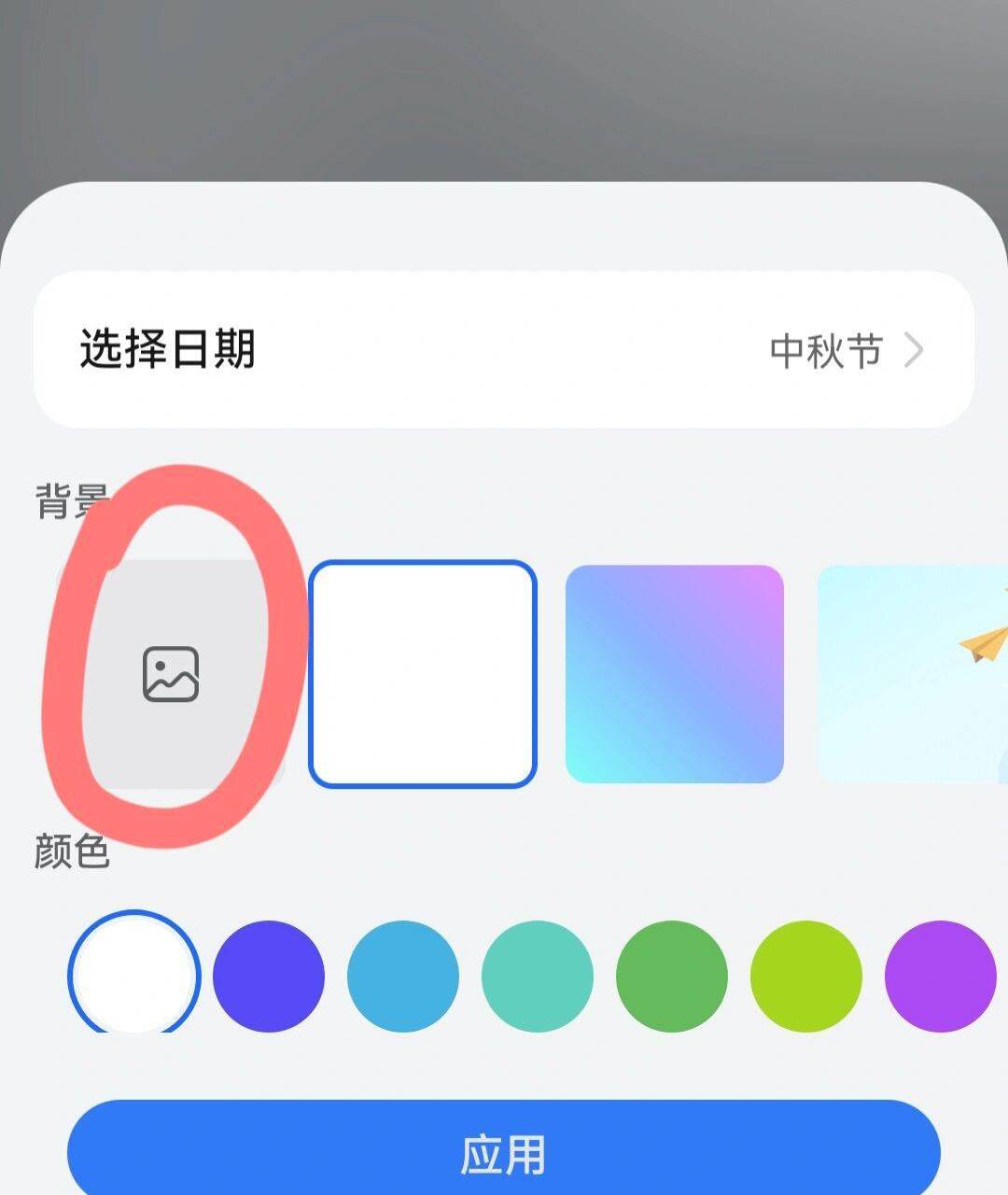The height and width of the screenshot is (1195, 1008).
Task: Pick the indigo blue color swatch
Action: coord(269,976)
